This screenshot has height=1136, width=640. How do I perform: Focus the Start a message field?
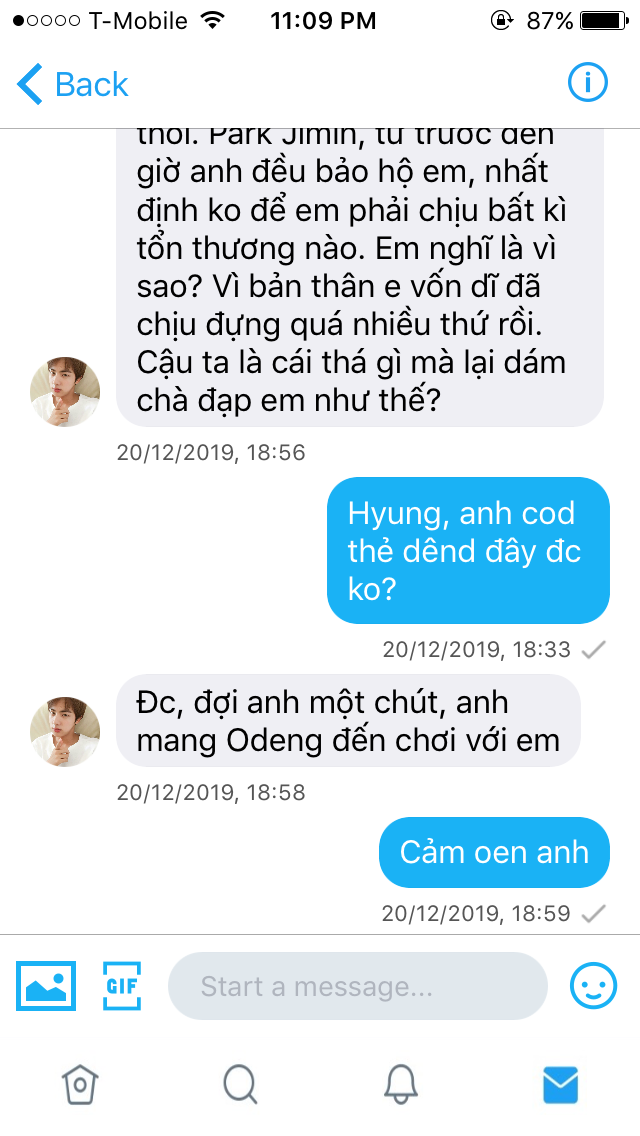click(357, 987)
